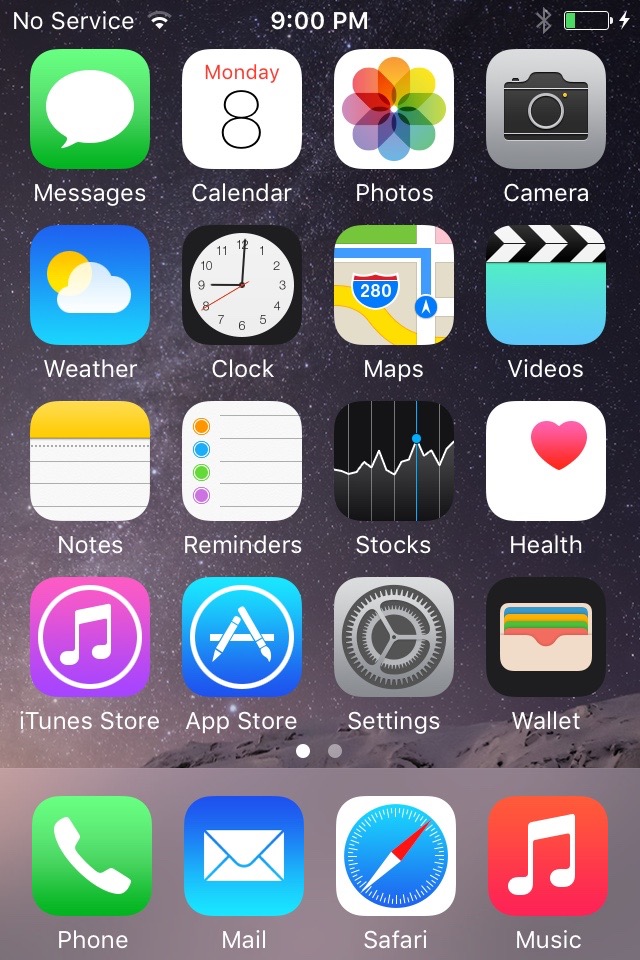Launch the iTunes Store
640x960 pixels.
click(x=90, y=637)
